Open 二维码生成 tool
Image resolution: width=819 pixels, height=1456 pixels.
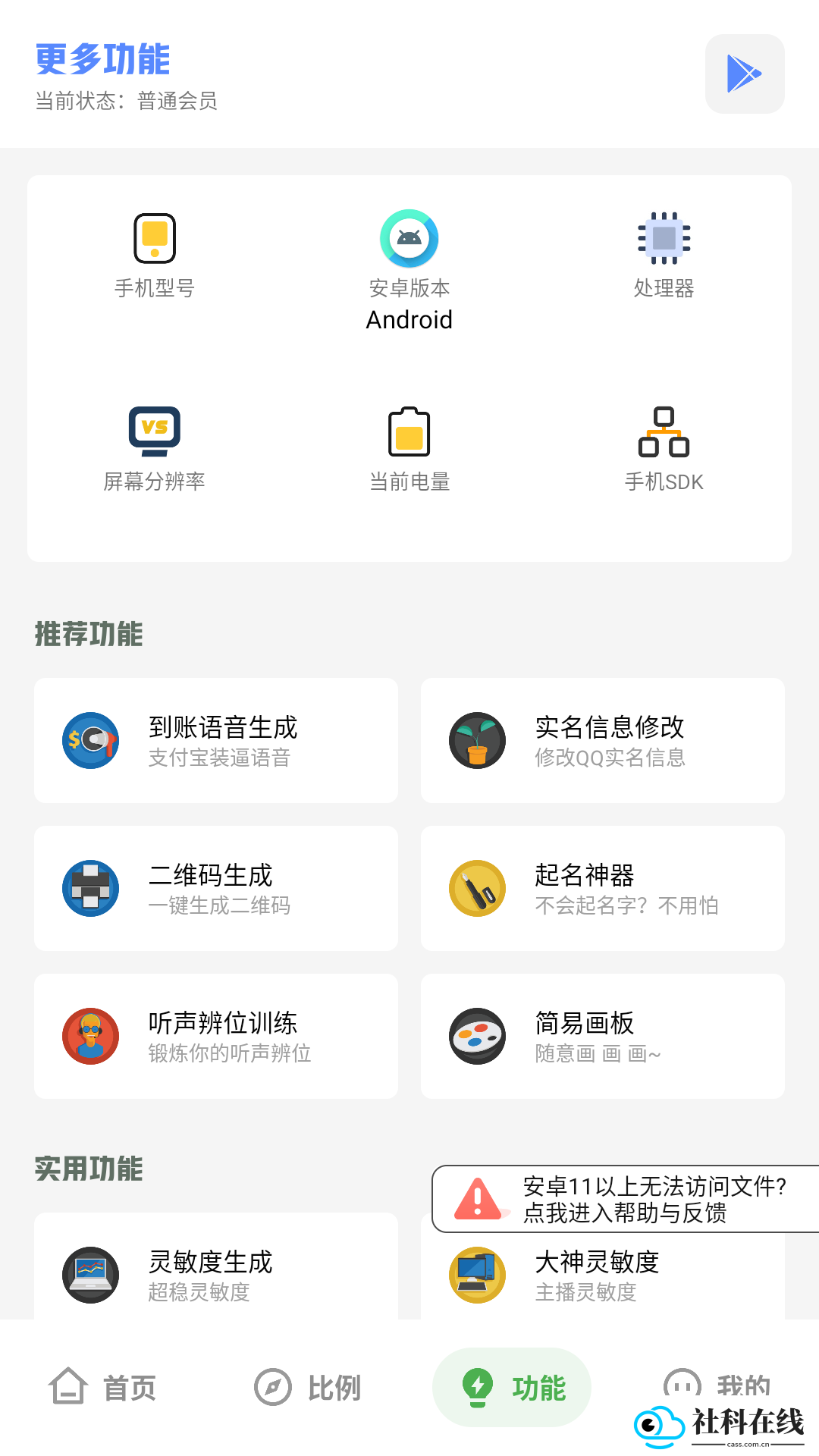point(216,888)
